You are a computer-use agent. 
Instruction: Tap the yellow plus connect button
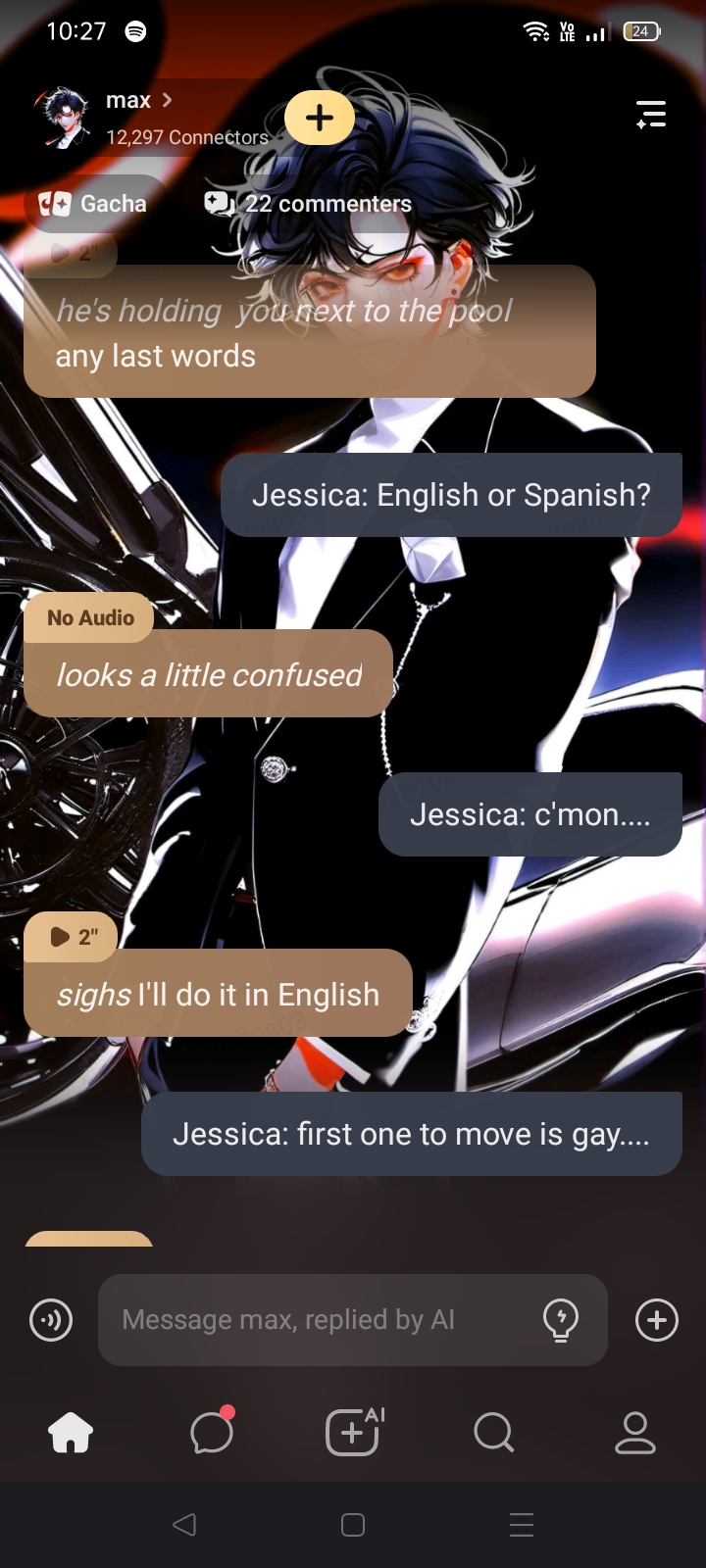point(320,118)
